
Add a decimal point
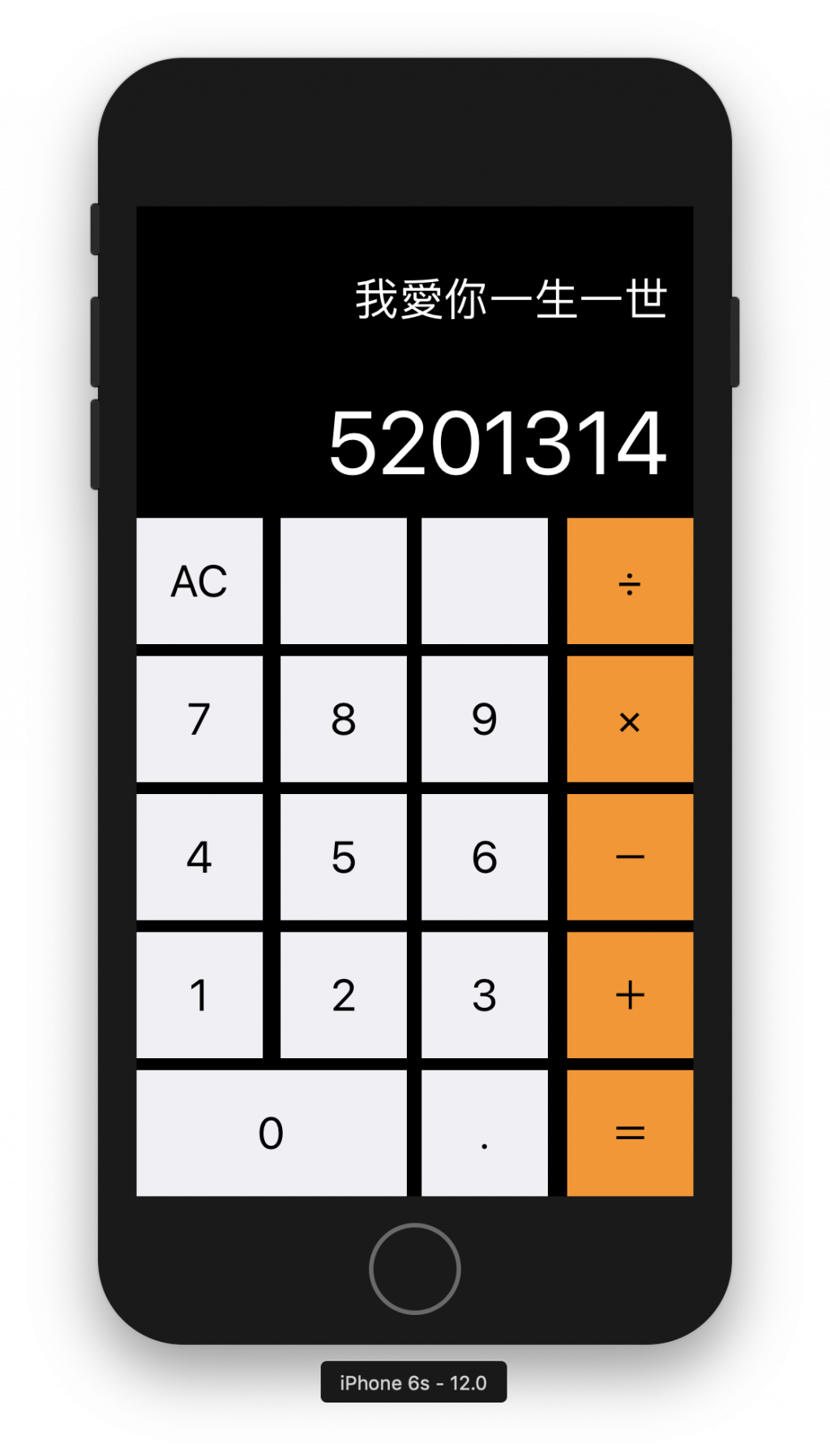tap(485, 1133)
